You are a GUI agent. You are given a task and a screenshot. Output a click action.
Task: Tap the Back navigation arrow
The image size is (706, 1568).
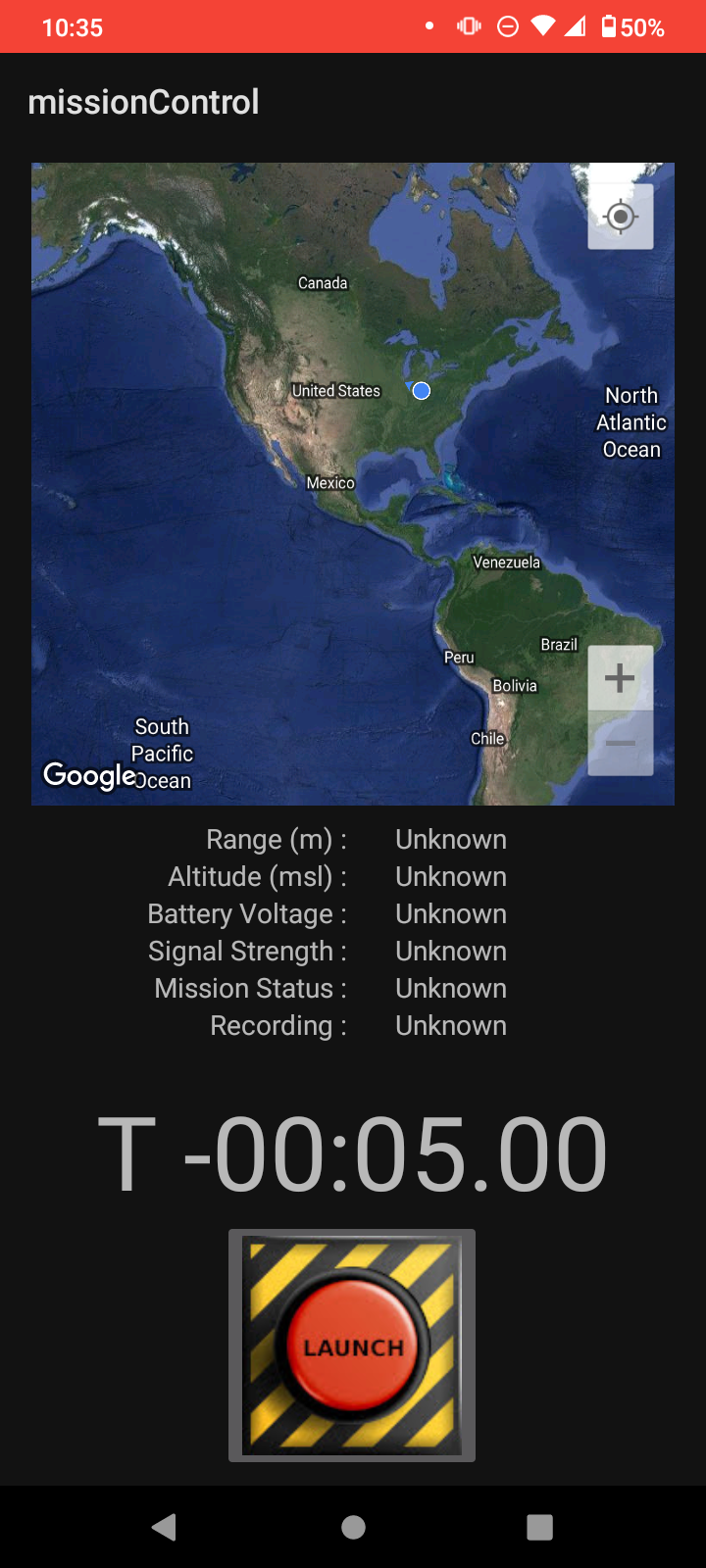164,1528
